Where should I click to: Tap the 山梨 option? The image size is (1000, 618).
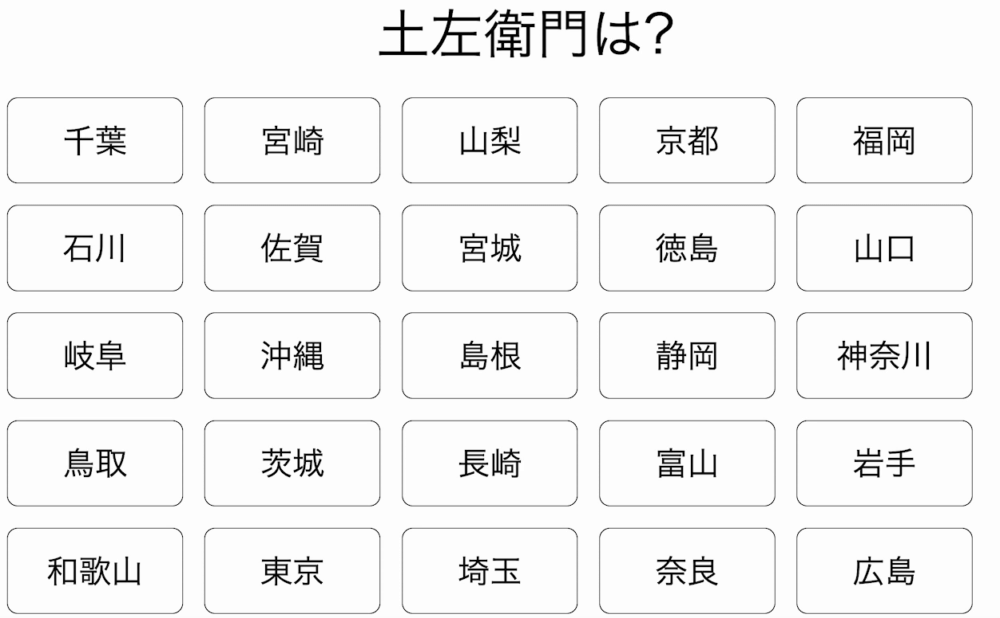(490, 141)
